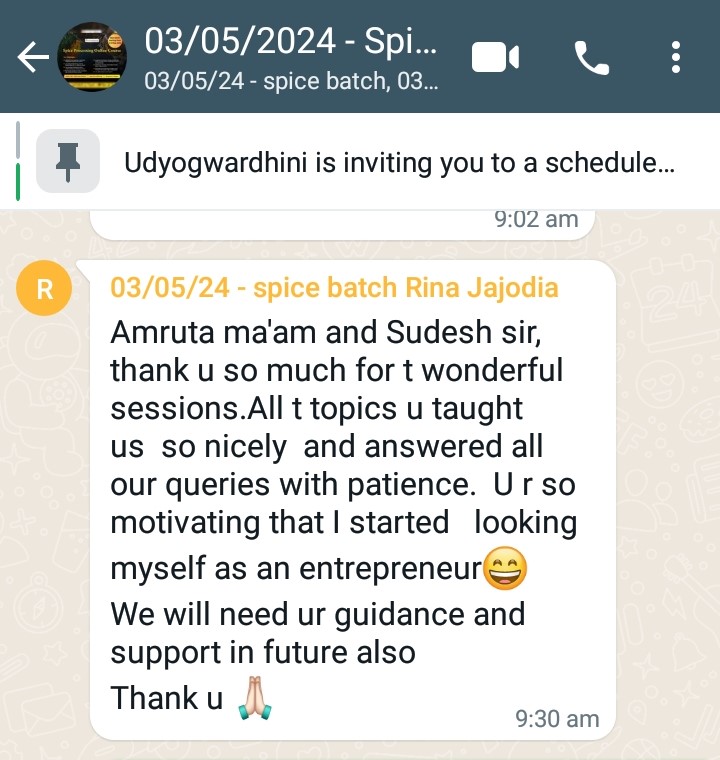Start a group voice call
This screenshot has height=760, width=720.
tap(591, 58)
